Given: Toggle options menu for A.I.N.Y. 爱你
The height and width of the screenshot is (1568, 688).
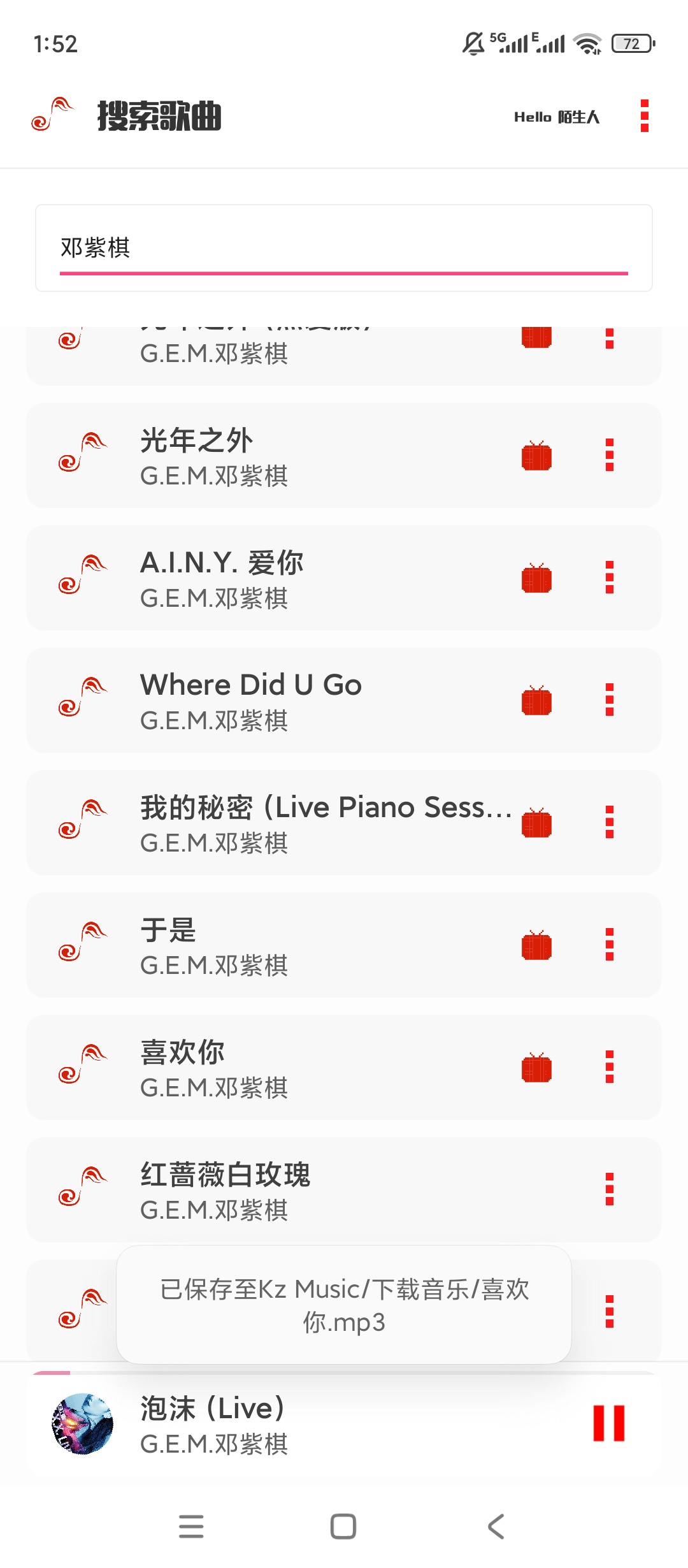Looking at the screenshot, I should pyautogui.click(x=610, y=577).
